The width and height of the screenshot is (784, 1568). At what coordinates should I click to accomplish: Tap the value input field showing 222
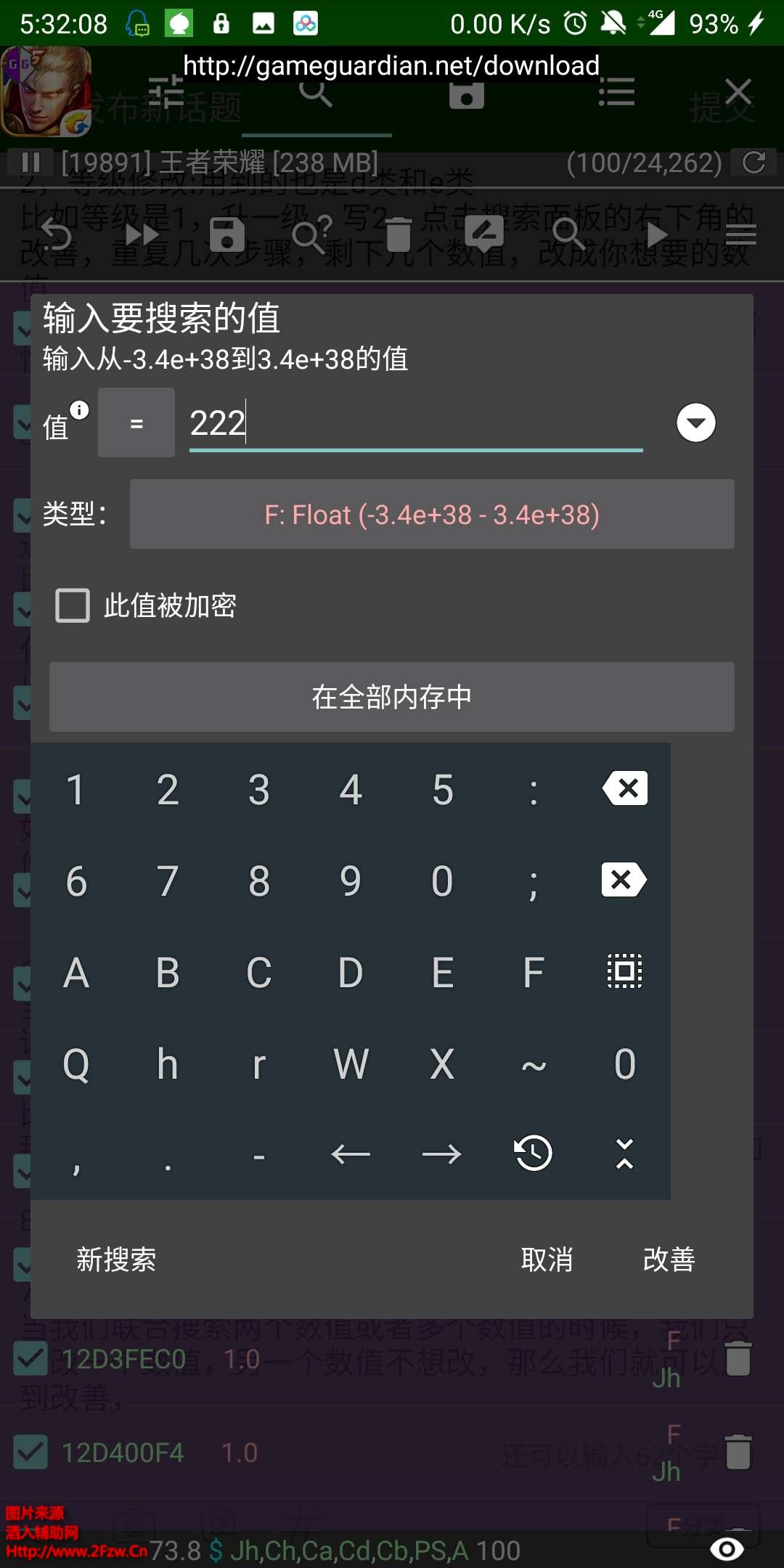415,423
